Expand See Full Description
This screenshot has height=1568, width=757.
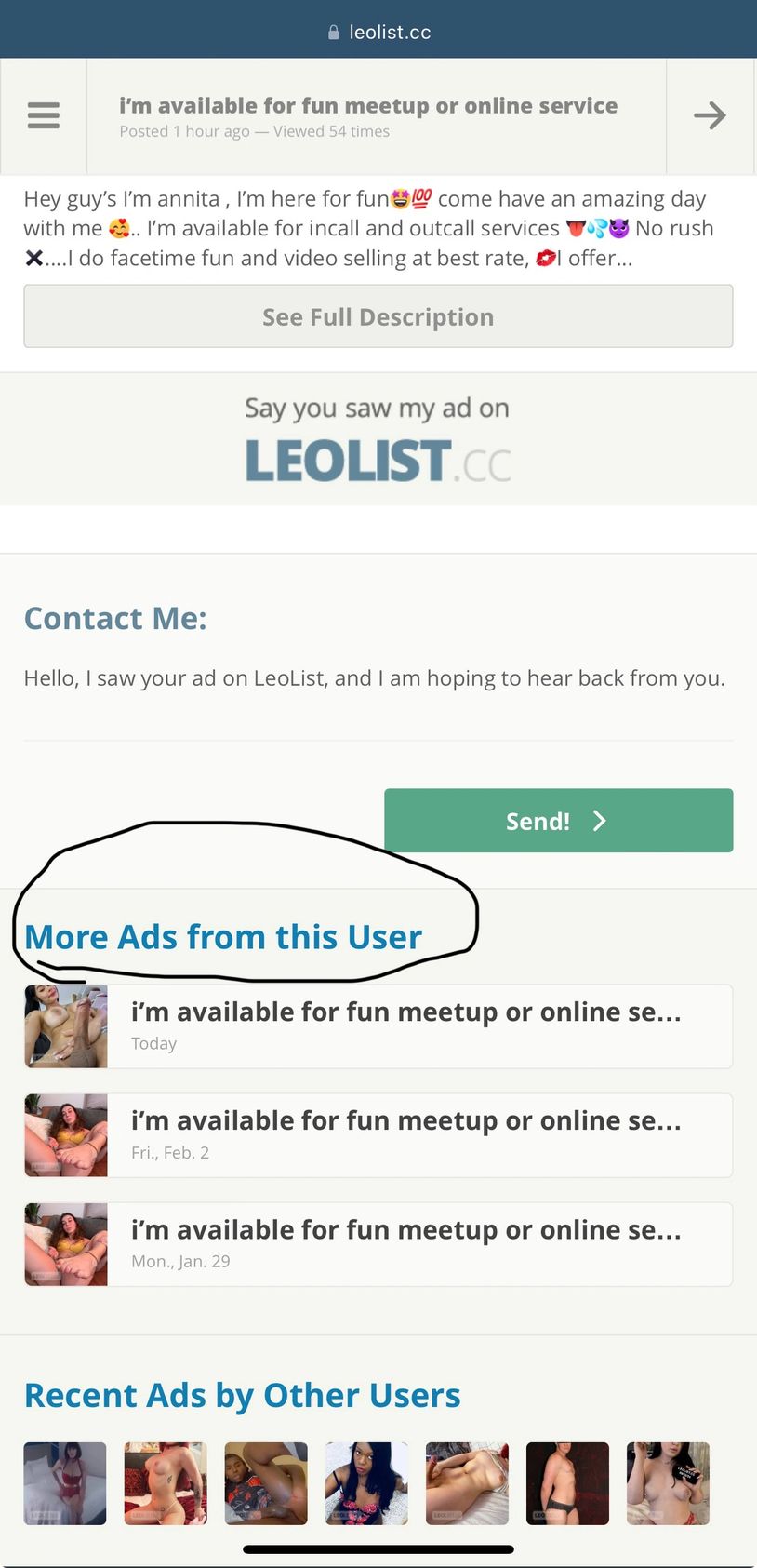click(378, 316)
